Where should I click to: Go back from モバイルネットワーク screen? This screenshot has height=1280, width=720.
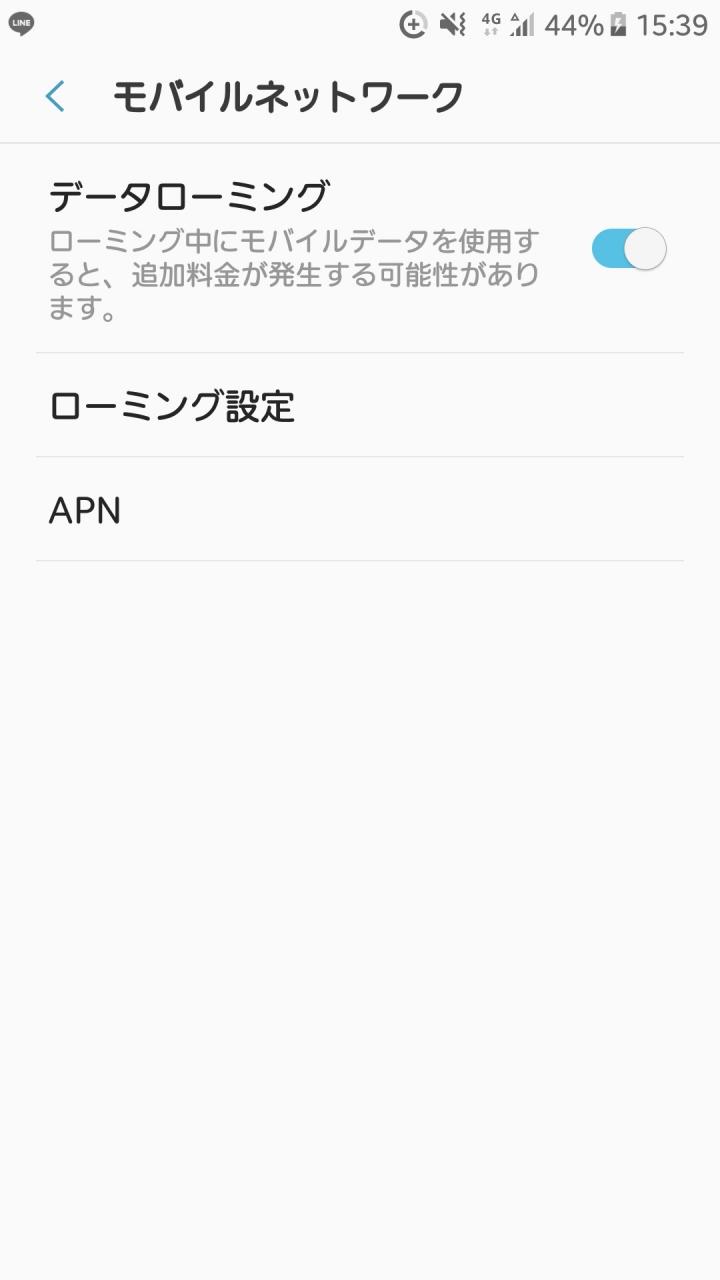tap(55, 97)
